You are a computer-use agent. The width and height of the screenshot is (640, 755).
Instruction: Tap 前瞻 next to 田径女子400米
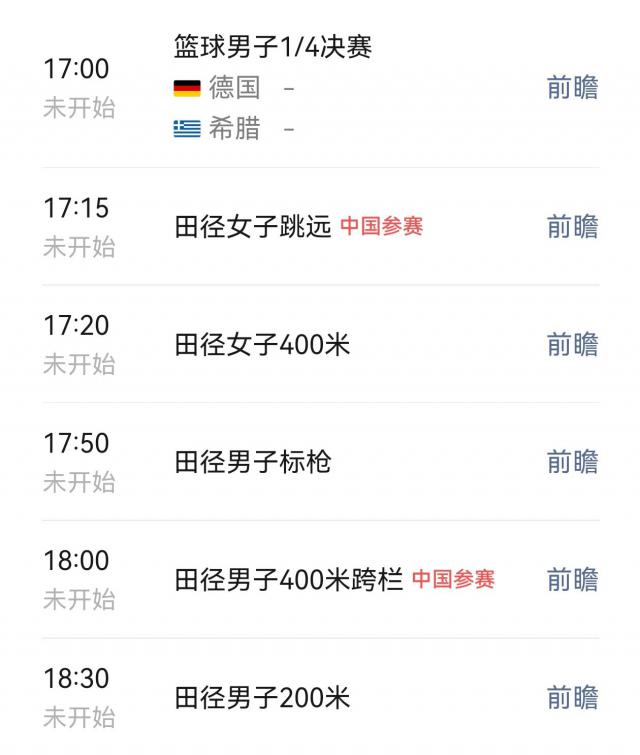point(572,345)
